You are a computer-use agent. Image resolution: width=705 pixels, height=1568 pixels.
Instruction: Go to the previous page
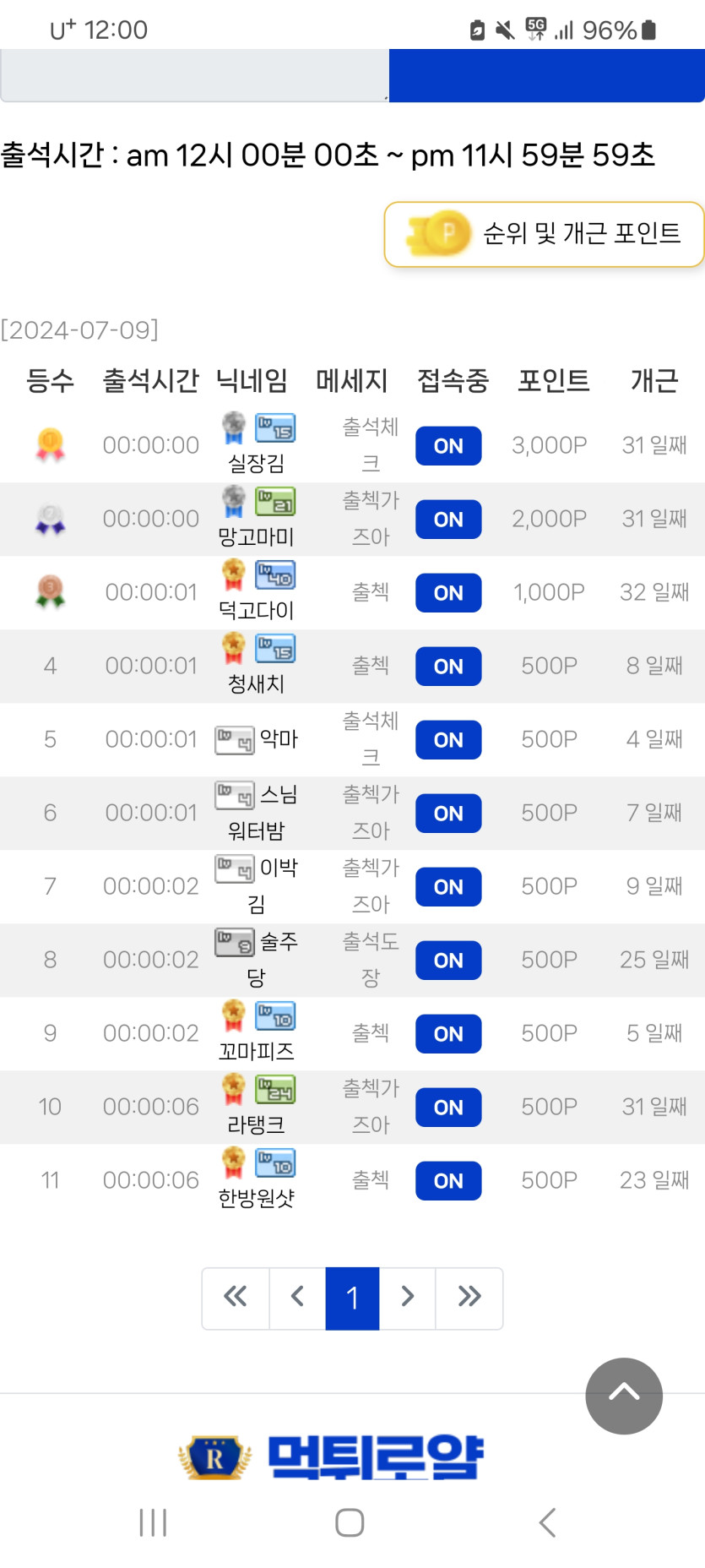(297, 1297)
